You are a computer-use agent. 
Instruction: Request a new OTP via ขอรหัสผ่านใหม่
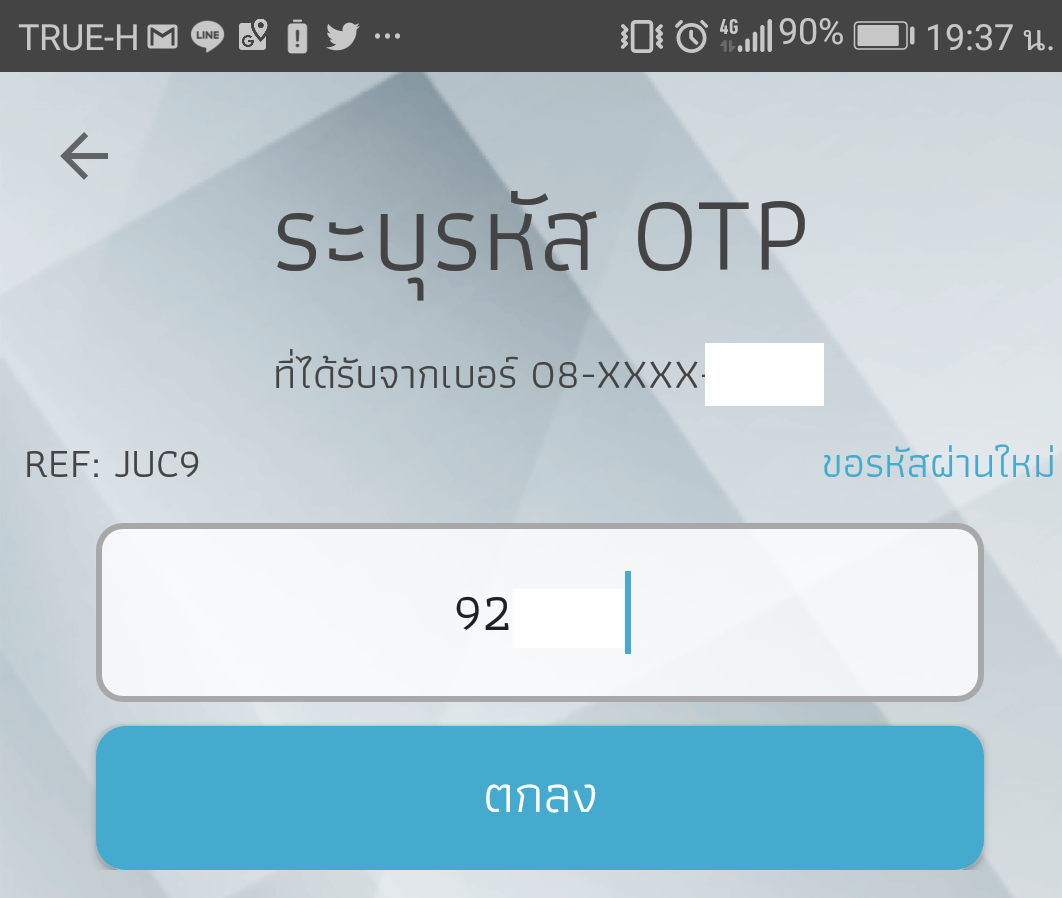[938, 465]
